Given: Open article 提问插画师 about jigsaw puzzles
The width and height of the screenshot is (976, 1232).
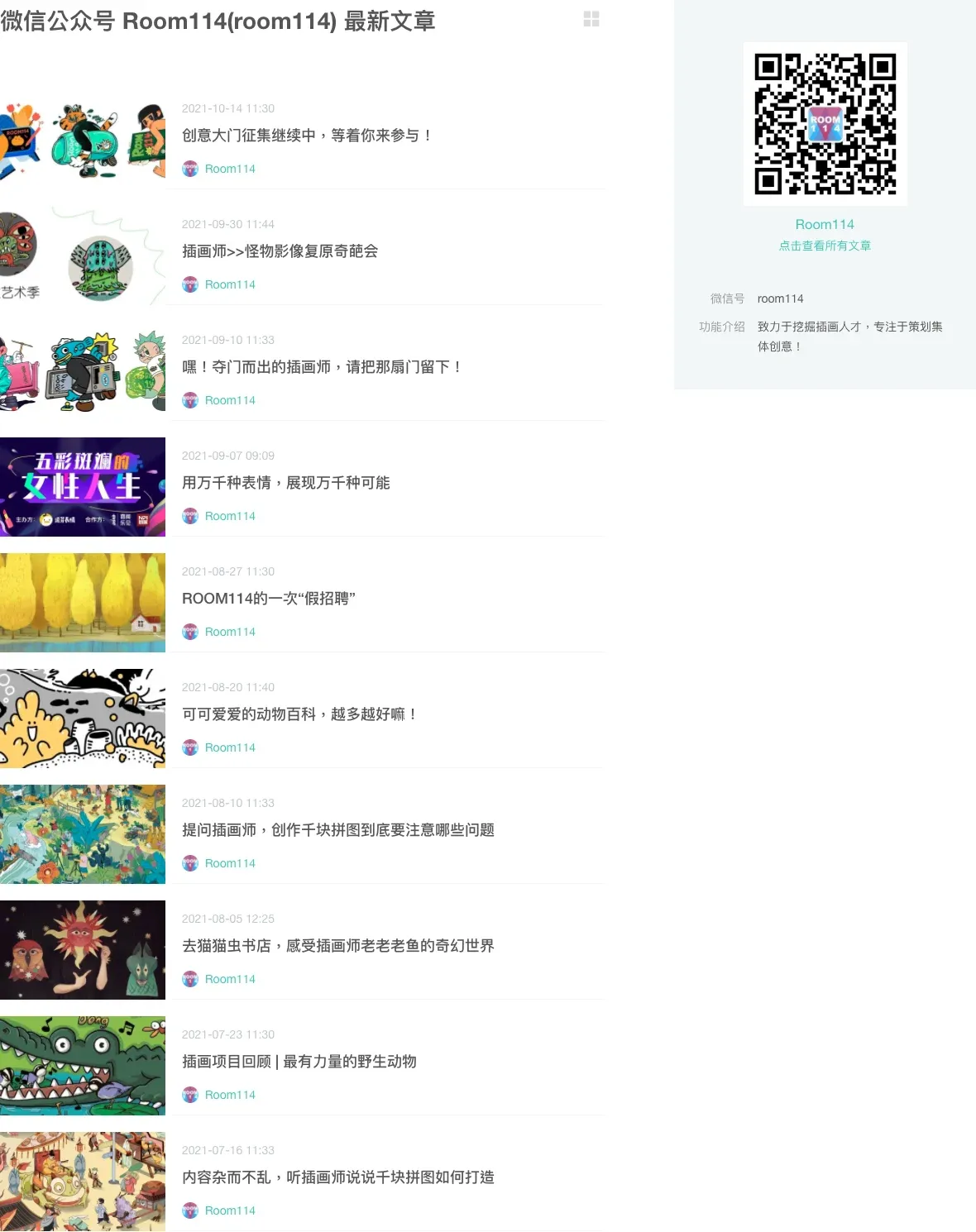Looking at the screenshot, I should click(x=338, y=830).
